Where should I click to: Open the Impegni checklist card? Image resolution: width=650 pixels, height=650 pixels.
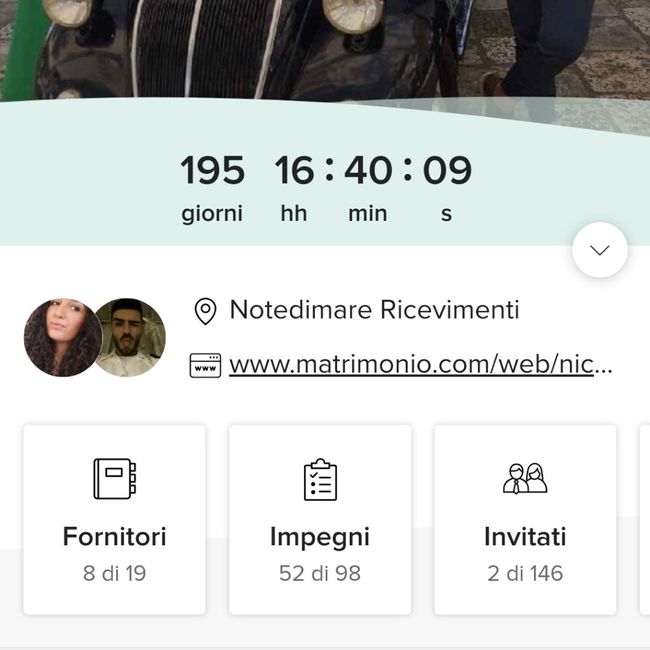pyautogui.click(x=320, y=519)
